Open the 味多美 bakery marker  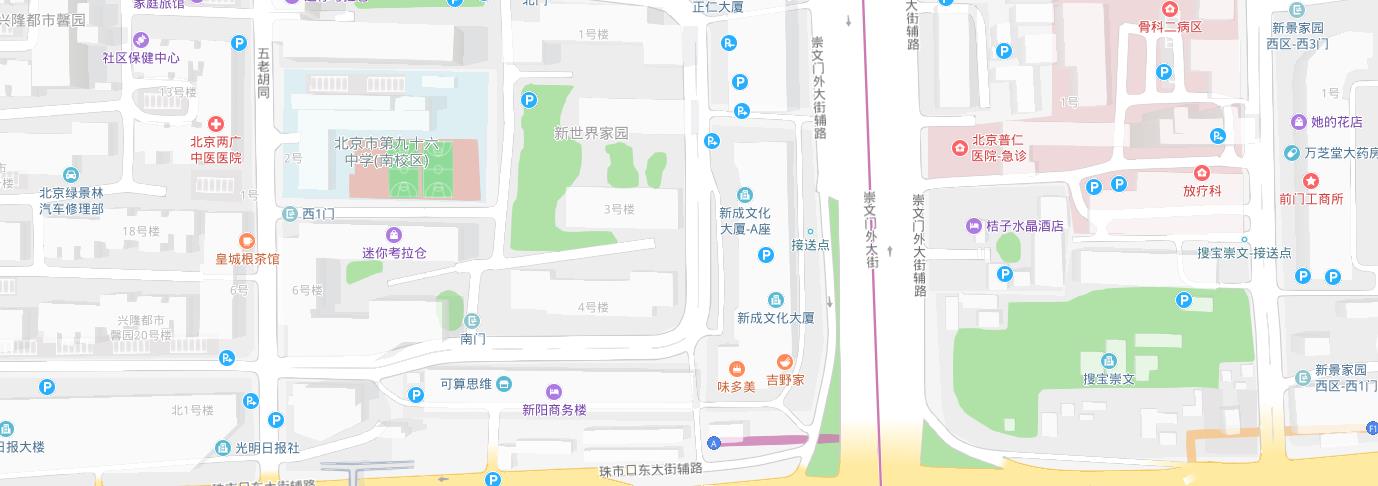pyautogui.click(x=737, y=368)
